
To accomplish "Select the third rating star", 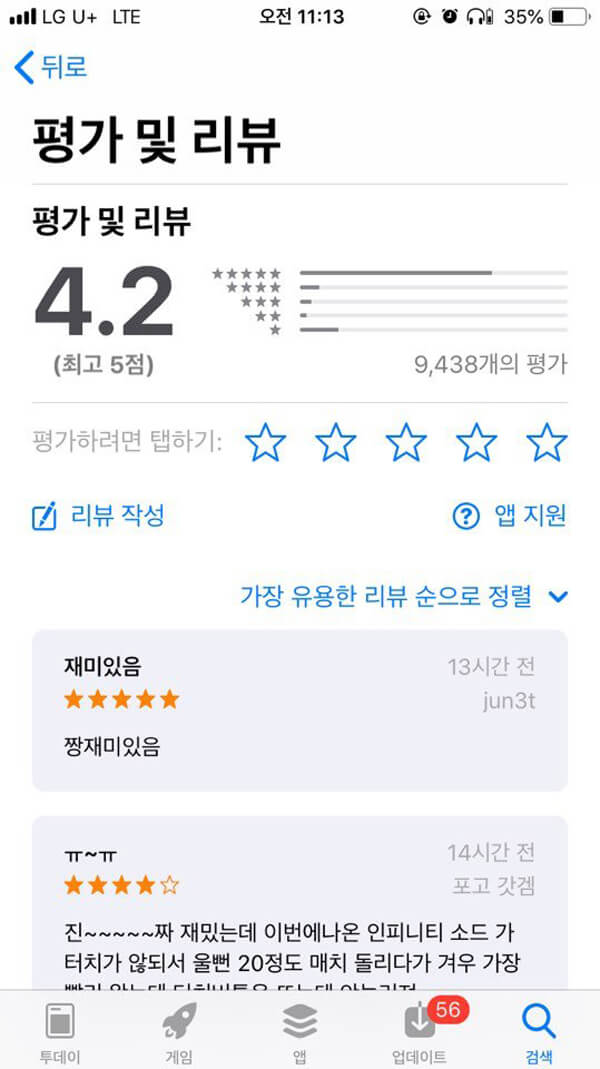I will point(406,441).
